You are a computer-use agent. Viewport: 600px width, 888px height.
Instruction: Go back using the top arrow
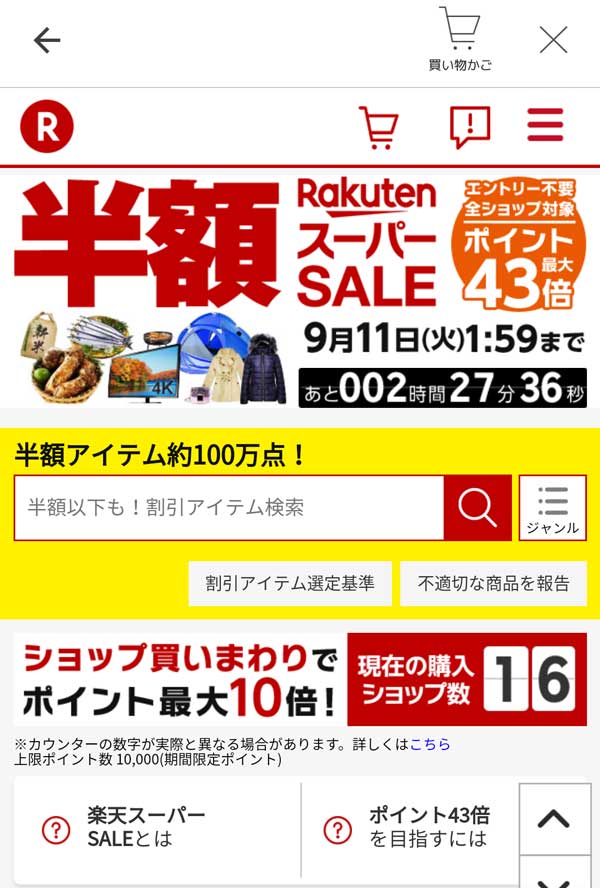pos(47,40)
